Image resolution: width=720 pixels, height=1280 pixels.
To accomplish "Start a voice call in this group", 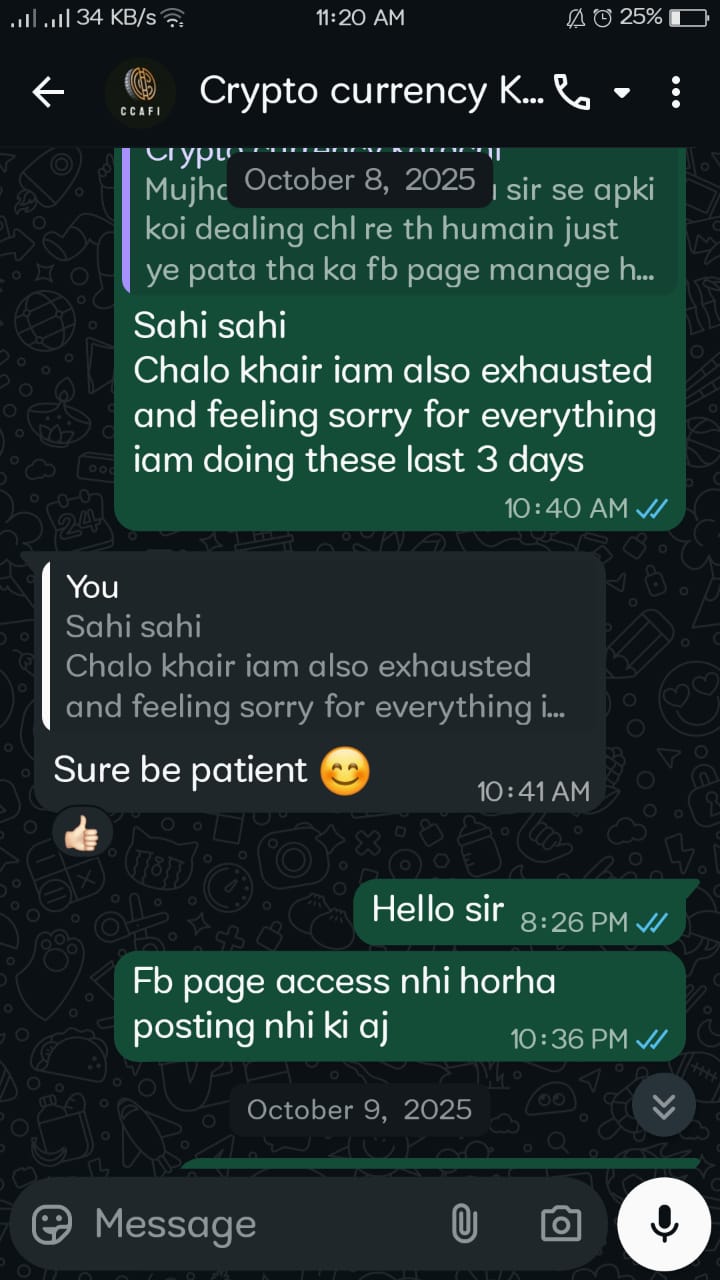I will click(572, 93).
